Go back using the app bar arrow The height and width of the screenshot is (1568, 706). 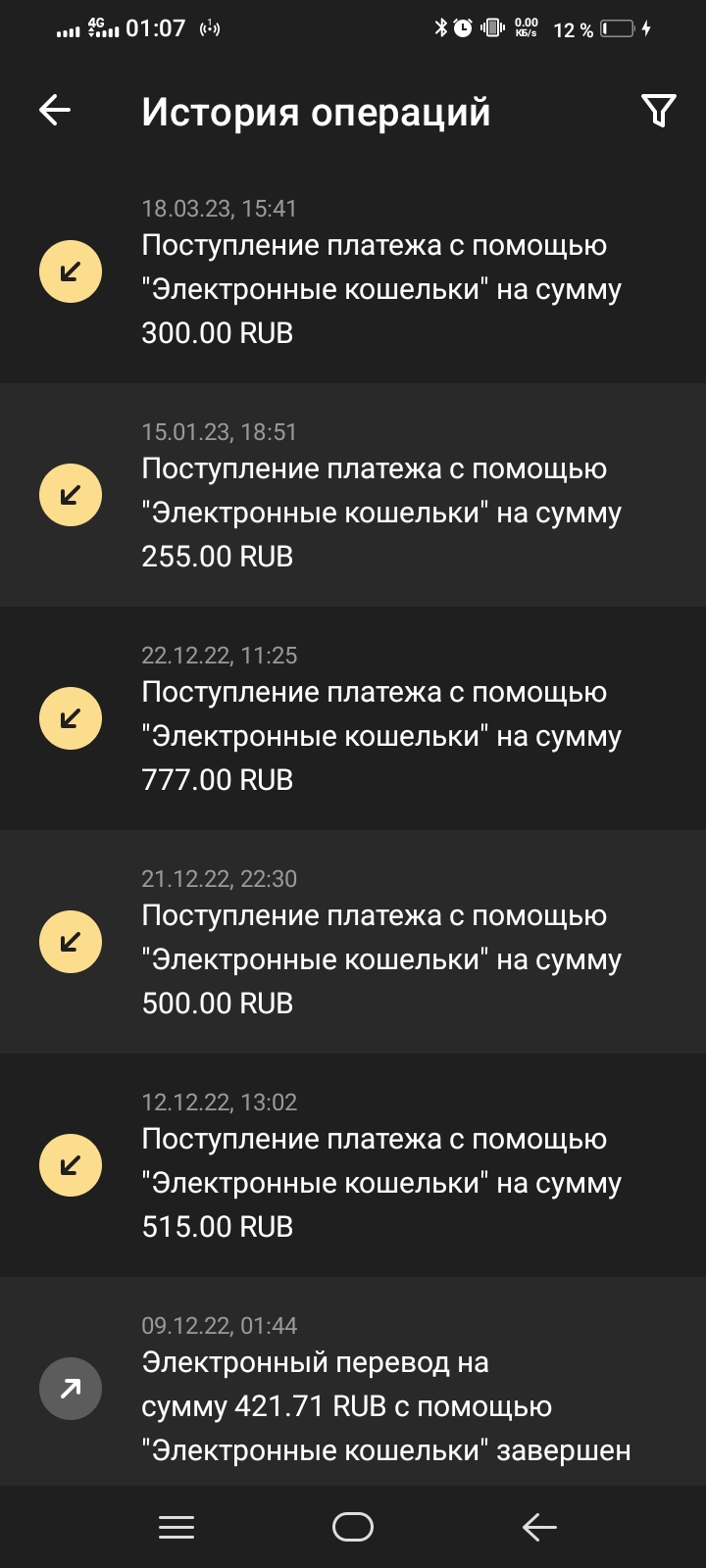tap(55, 111)
